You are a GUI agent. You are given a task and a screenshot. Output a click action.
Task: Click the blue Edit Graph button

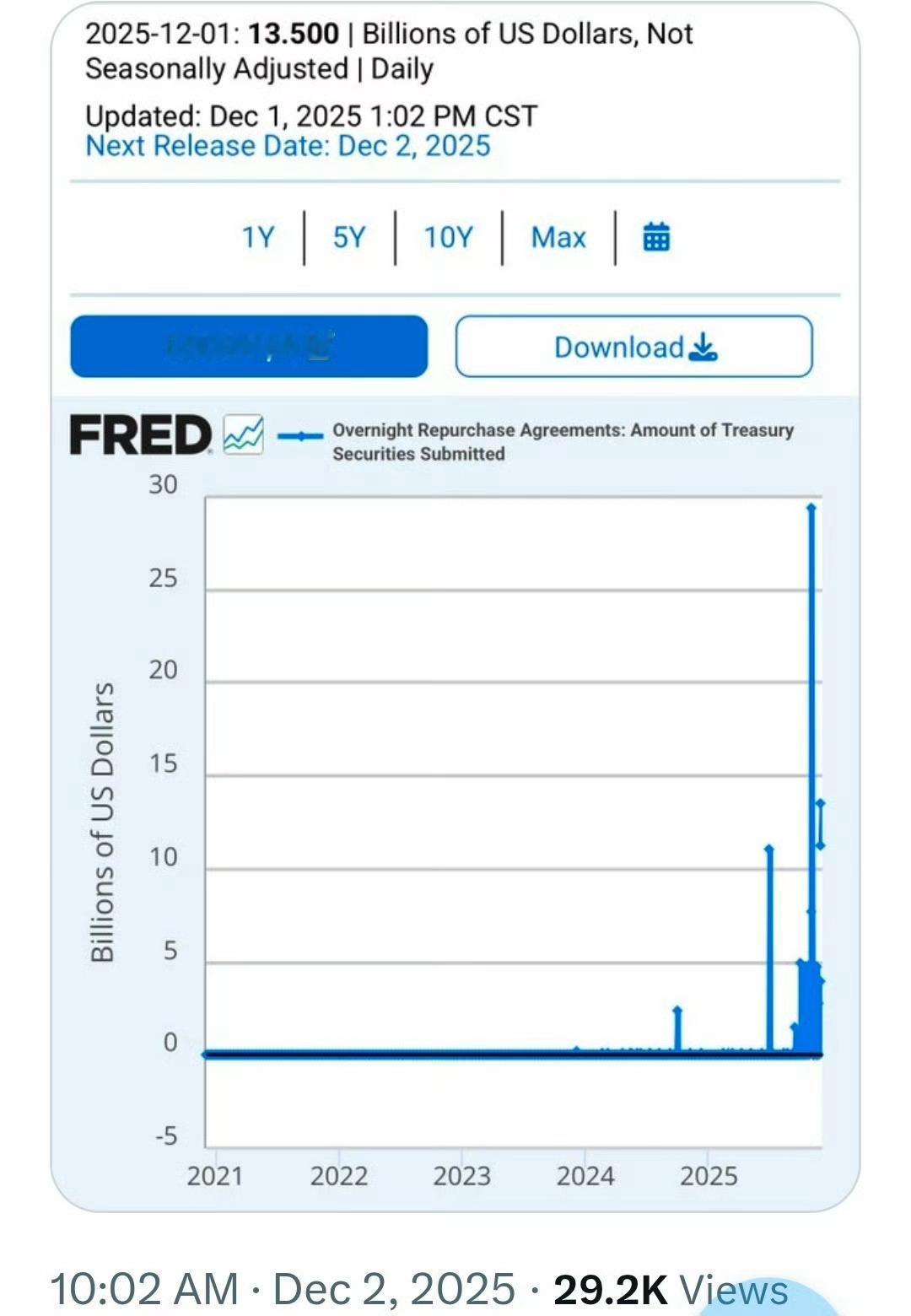pos(250,346)
